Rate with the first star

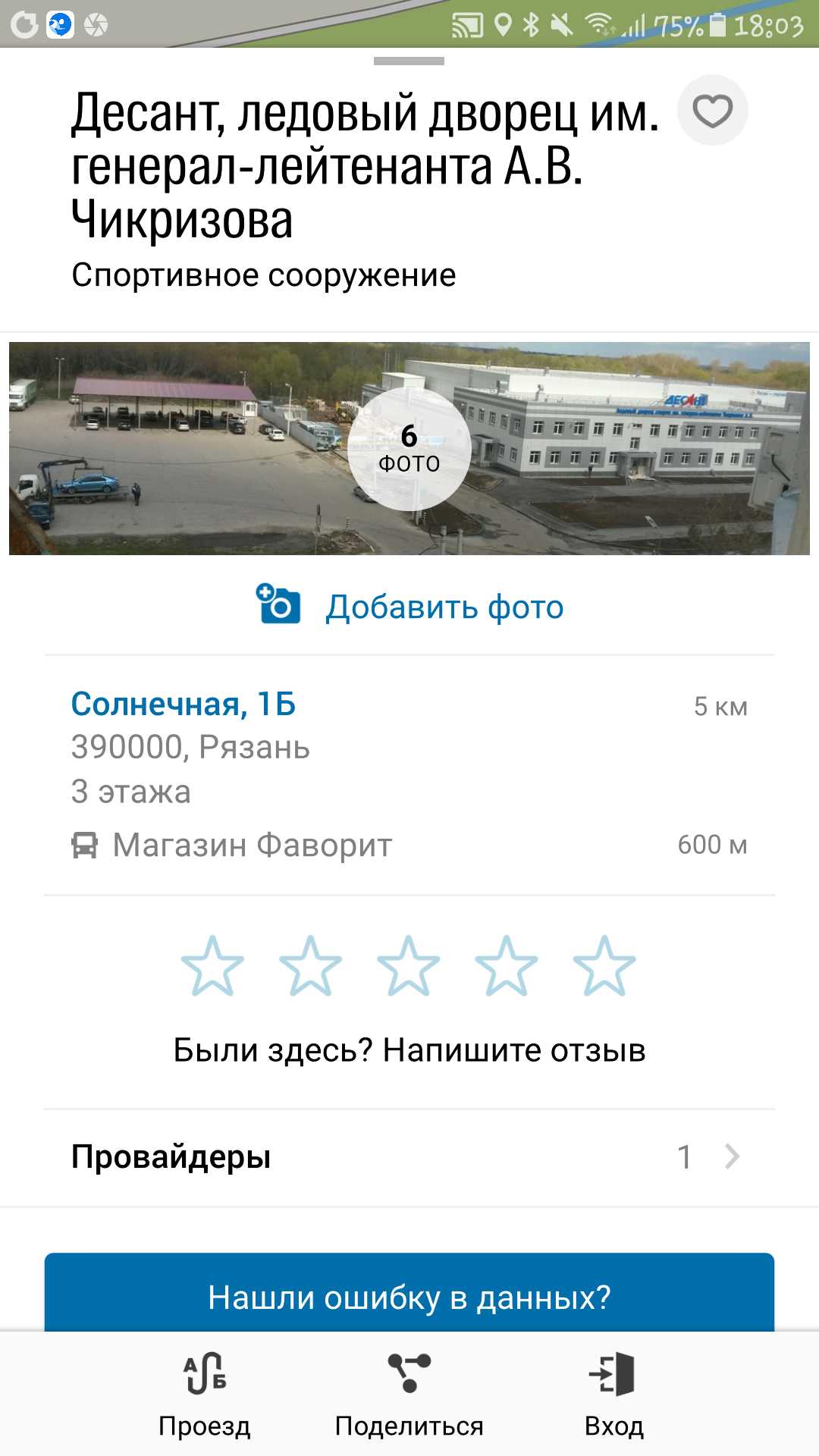tap(212, 965)
